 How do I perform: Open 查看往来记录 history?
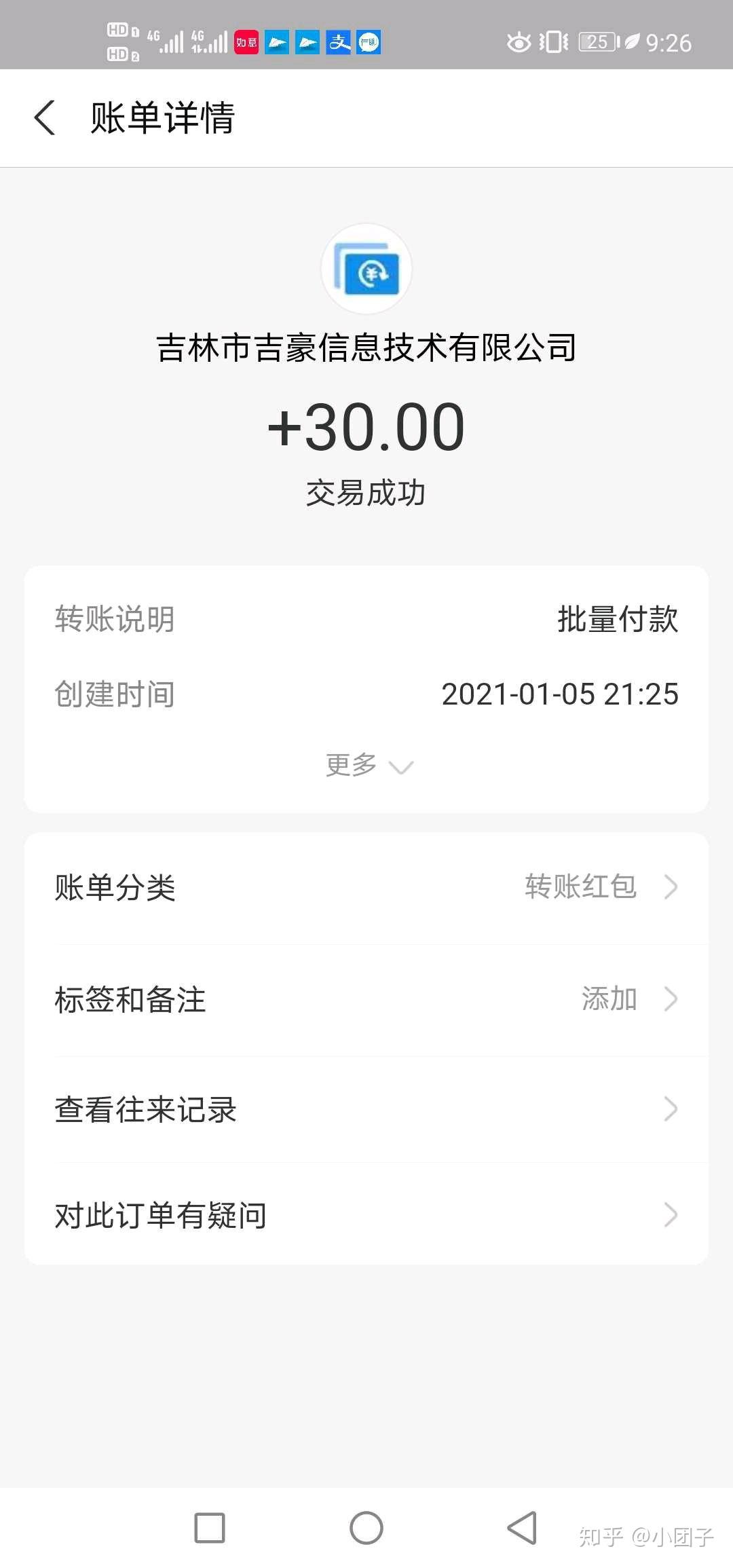[366, 1109]
